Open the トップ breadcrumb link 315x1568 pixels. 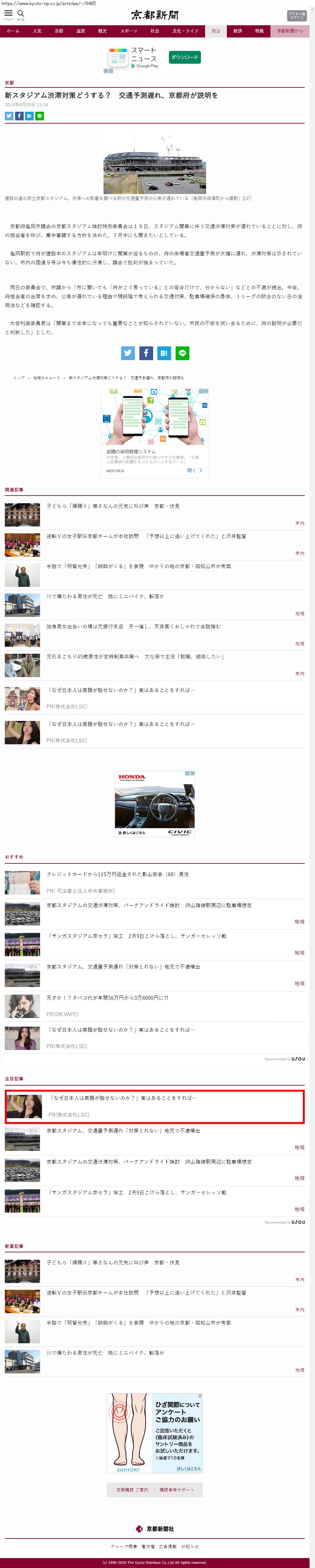coord(20,378)
